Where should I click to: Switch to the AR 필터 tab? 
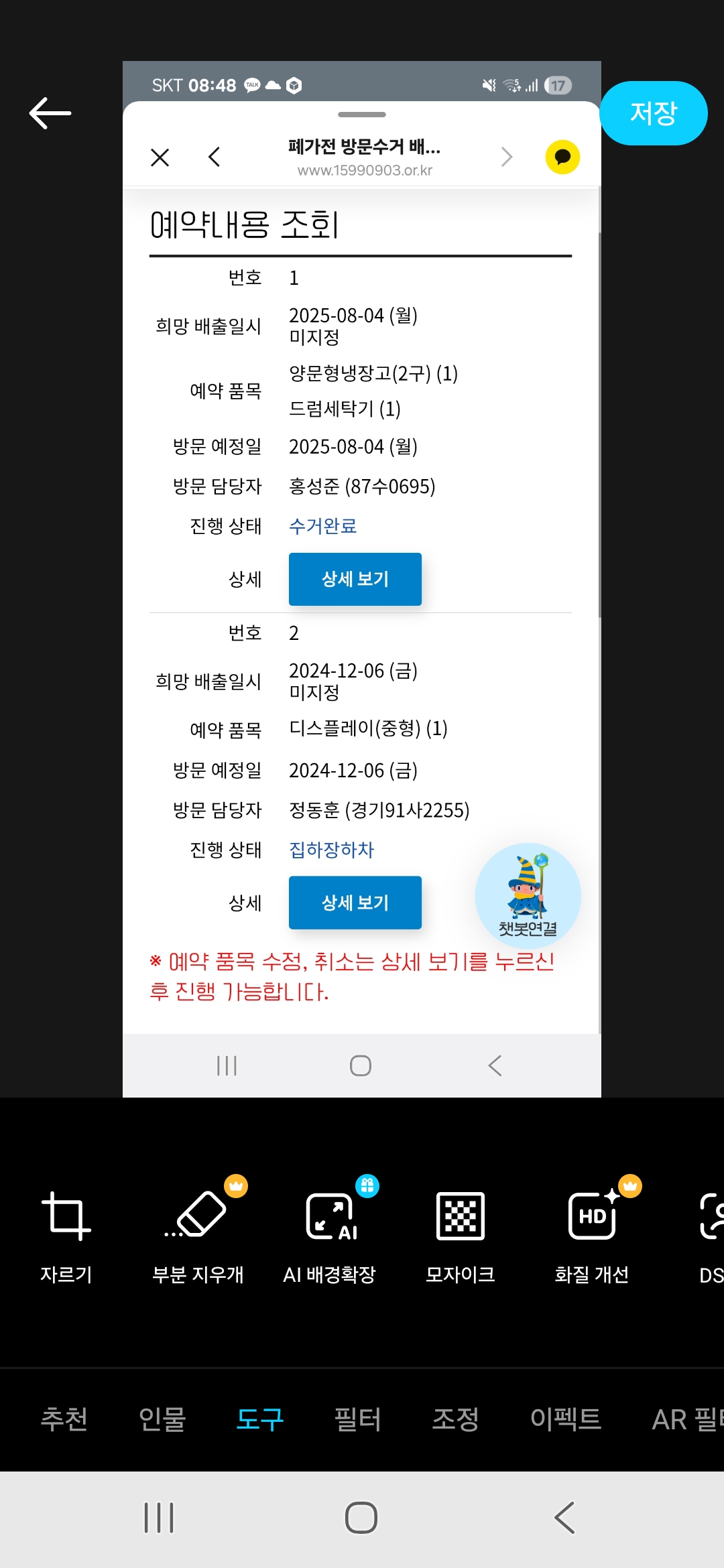[x=687, y=1419]
